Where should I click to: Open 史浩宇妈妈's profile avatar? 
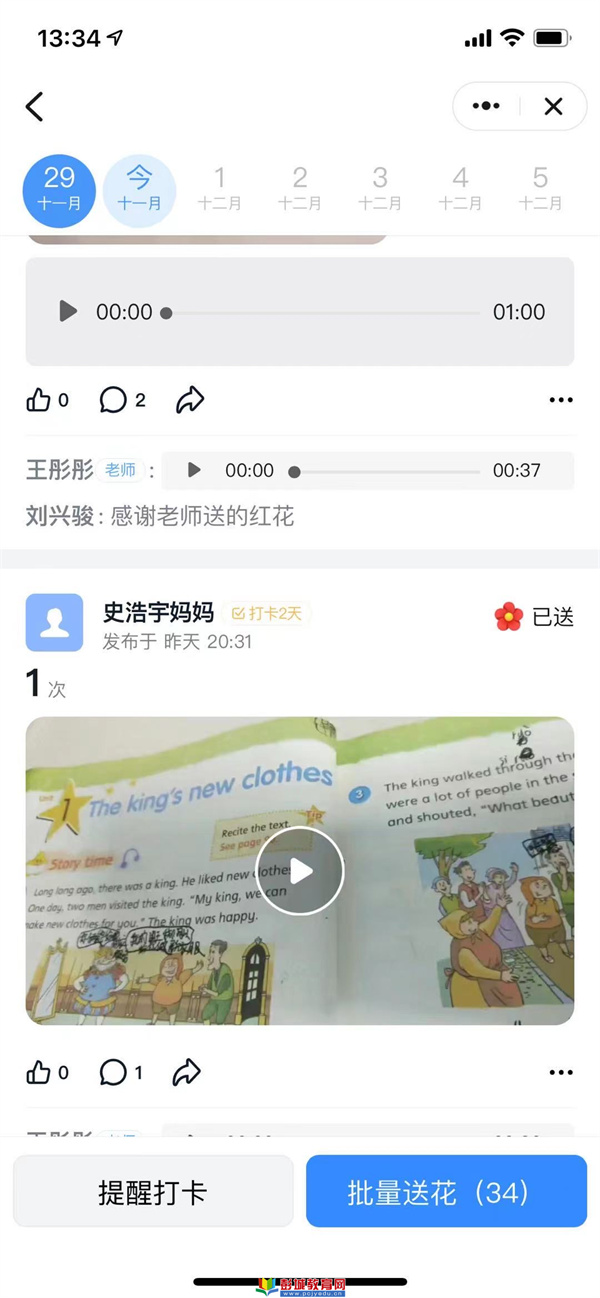coord(54,622)
